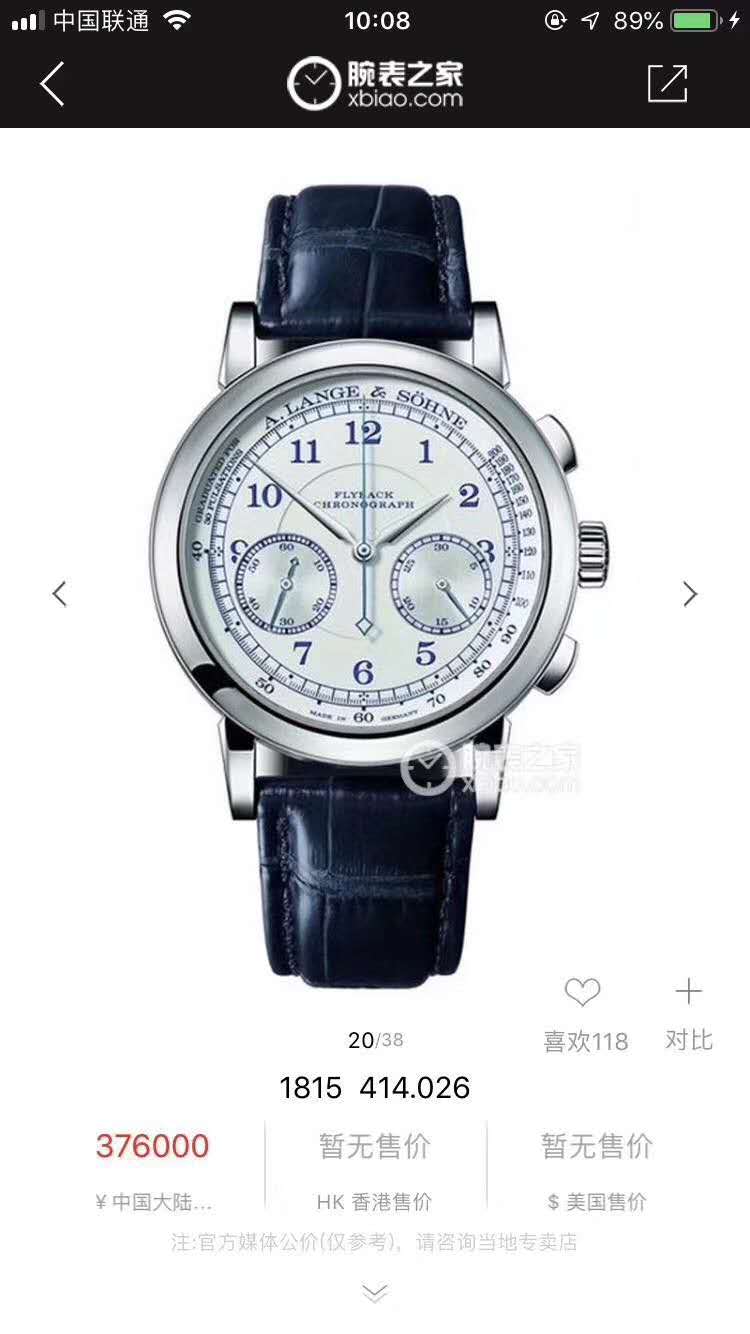Share this watch page
Viewport: 750px width, 1334px height.
[667, 83]
